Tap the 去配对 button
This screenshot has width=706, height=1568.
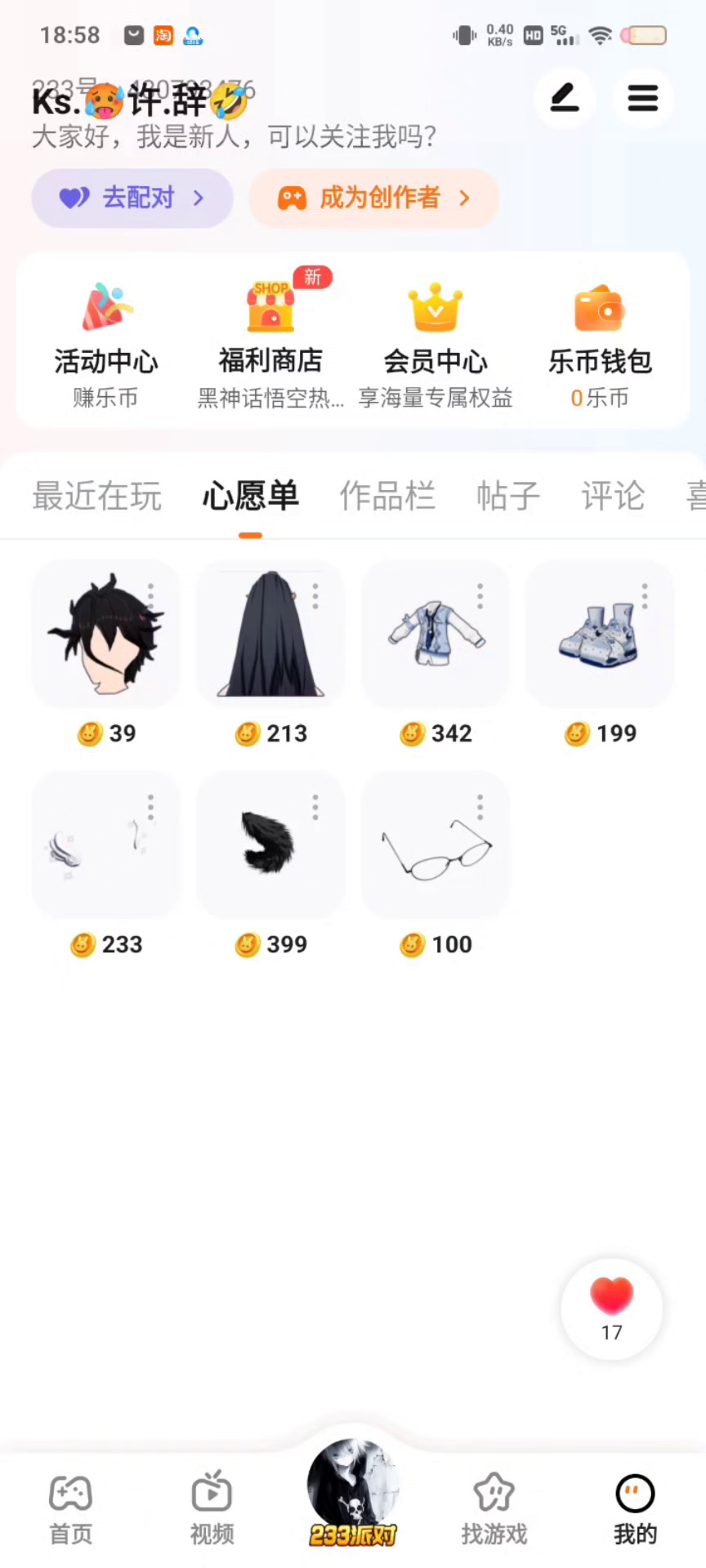click(x=132, y=198)
